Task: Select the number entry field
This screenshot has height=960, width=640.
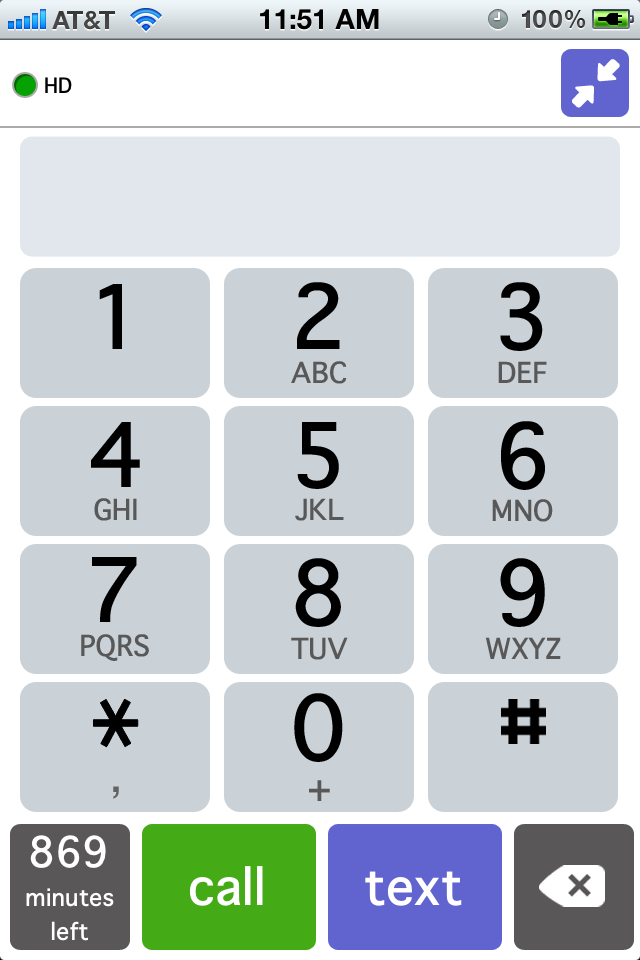Action: click(x=320, y=197)
